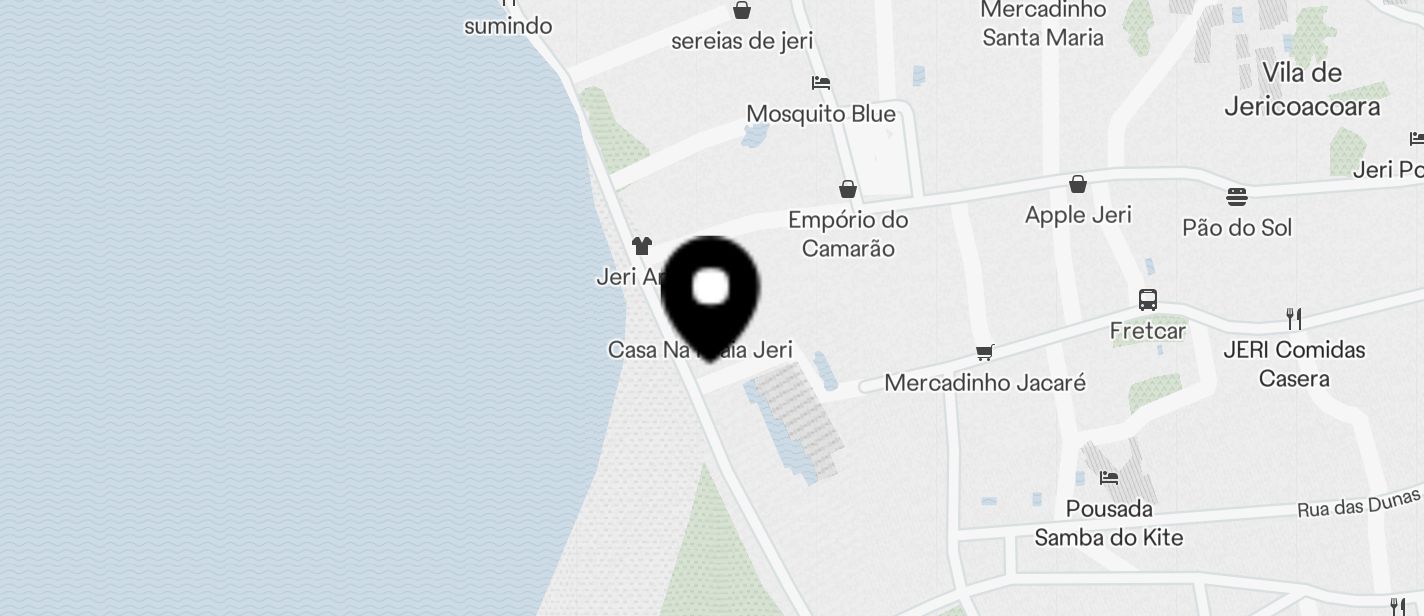The height and width of the screenshot is (616, 1424).
Task: Select the Fretcar bus station marker
Action: (x=1148, y=299)
